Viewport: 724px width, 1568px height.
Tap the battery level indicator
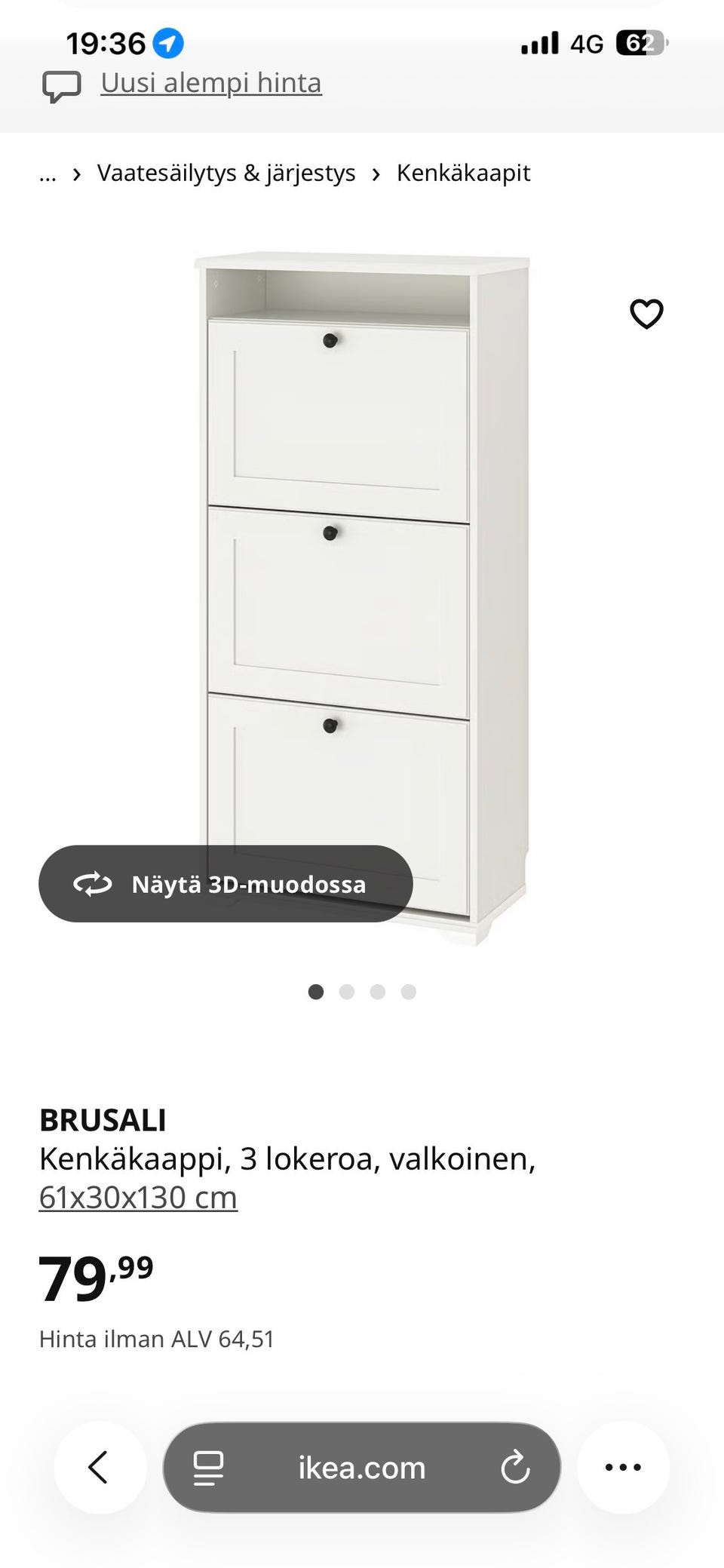643,43
